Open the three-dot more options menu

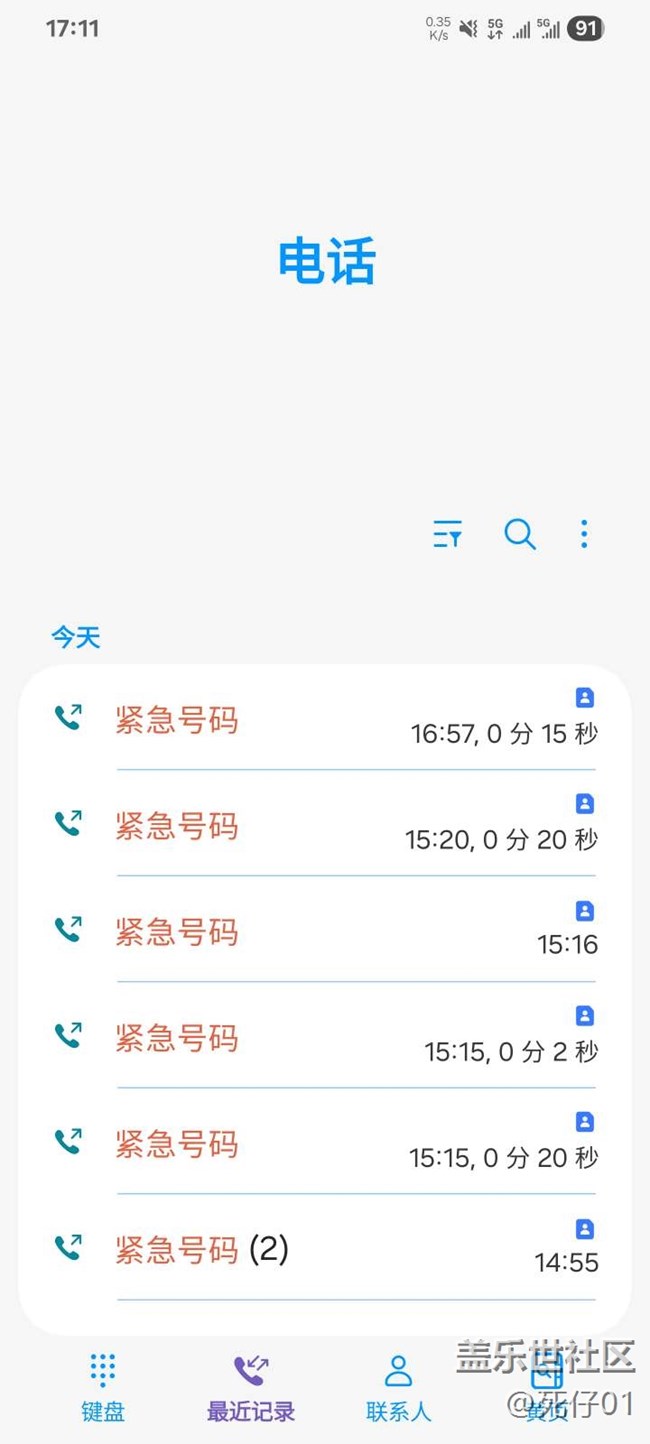coord(584,535)
